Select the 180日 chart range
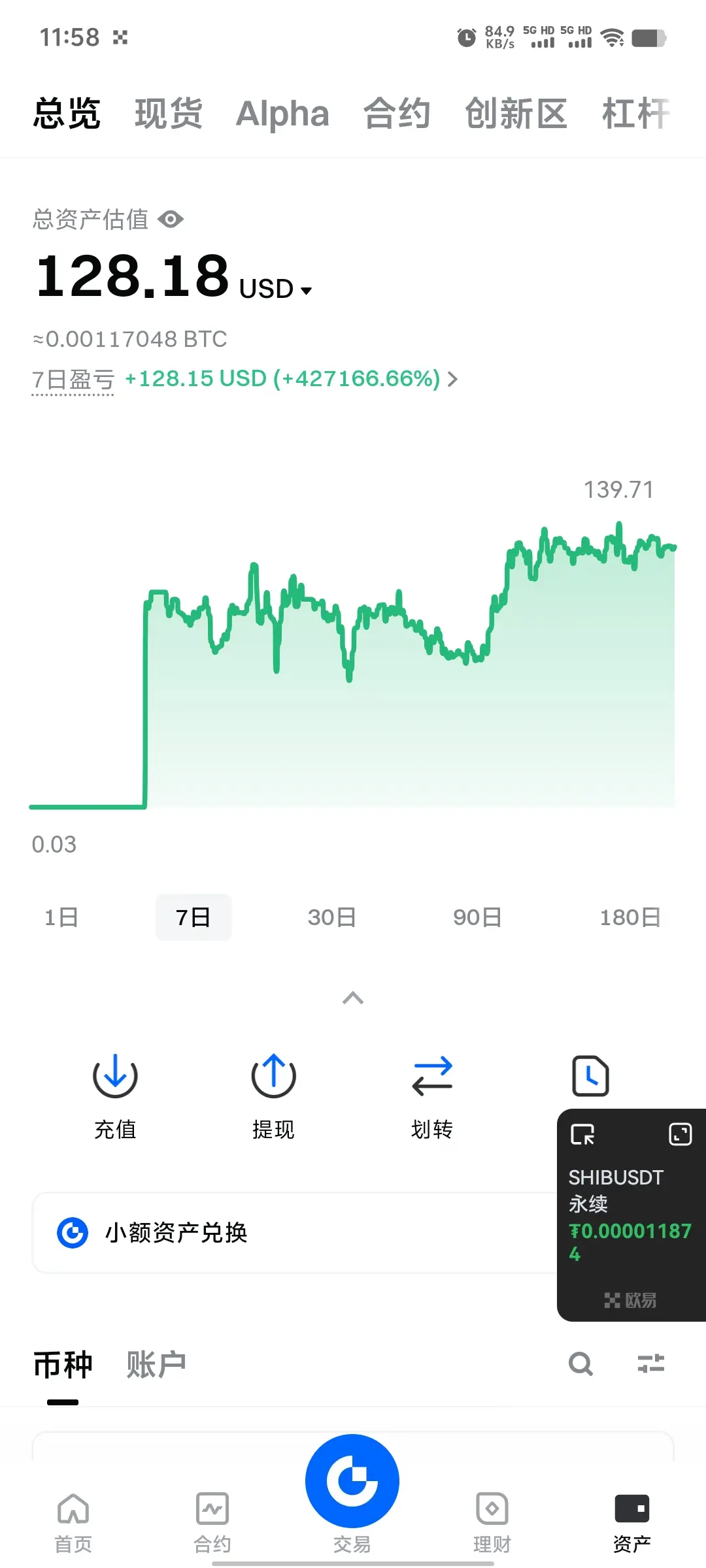The height and width of the screenshot is (1568, 706). pyautogui.click(x=630, y=917)
